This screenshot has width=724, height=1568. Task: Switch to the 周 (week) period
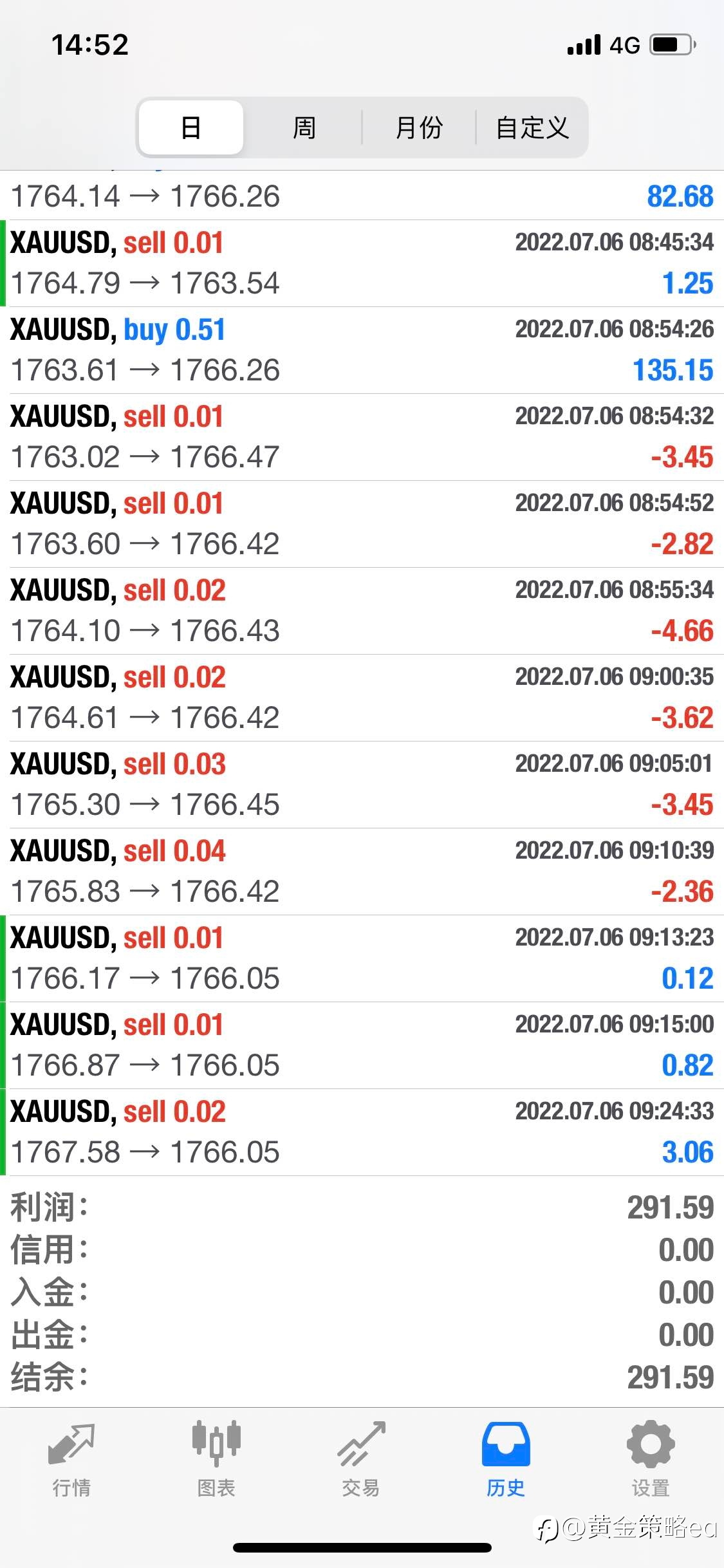304,127
